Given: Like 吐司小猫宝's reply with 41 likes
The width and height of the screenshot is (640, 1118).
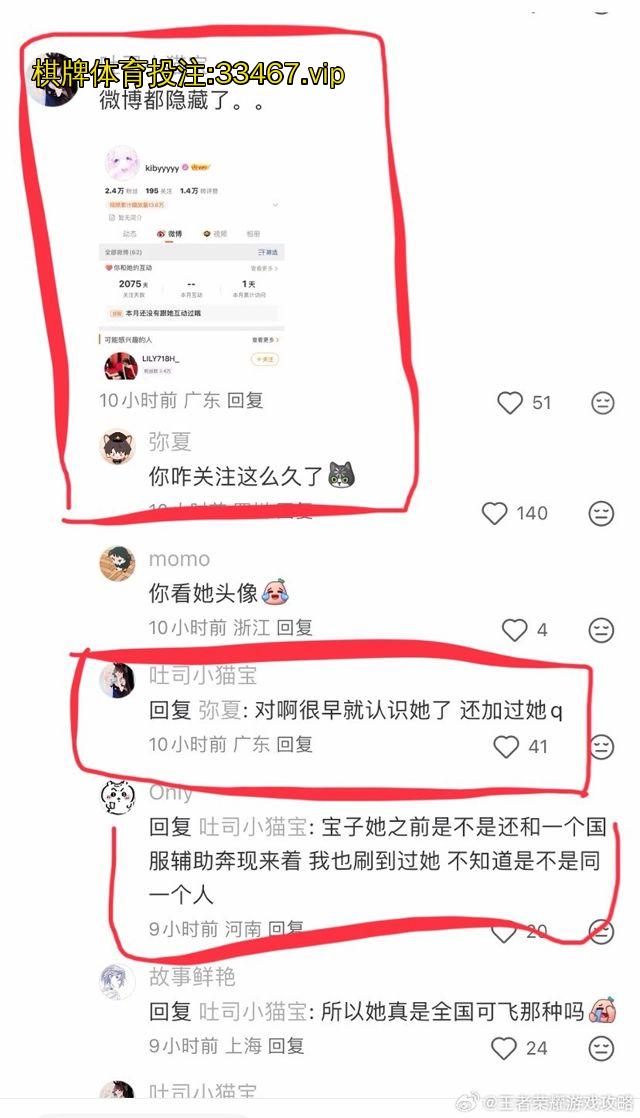Looking at the screenshot, I should point(507,746).
